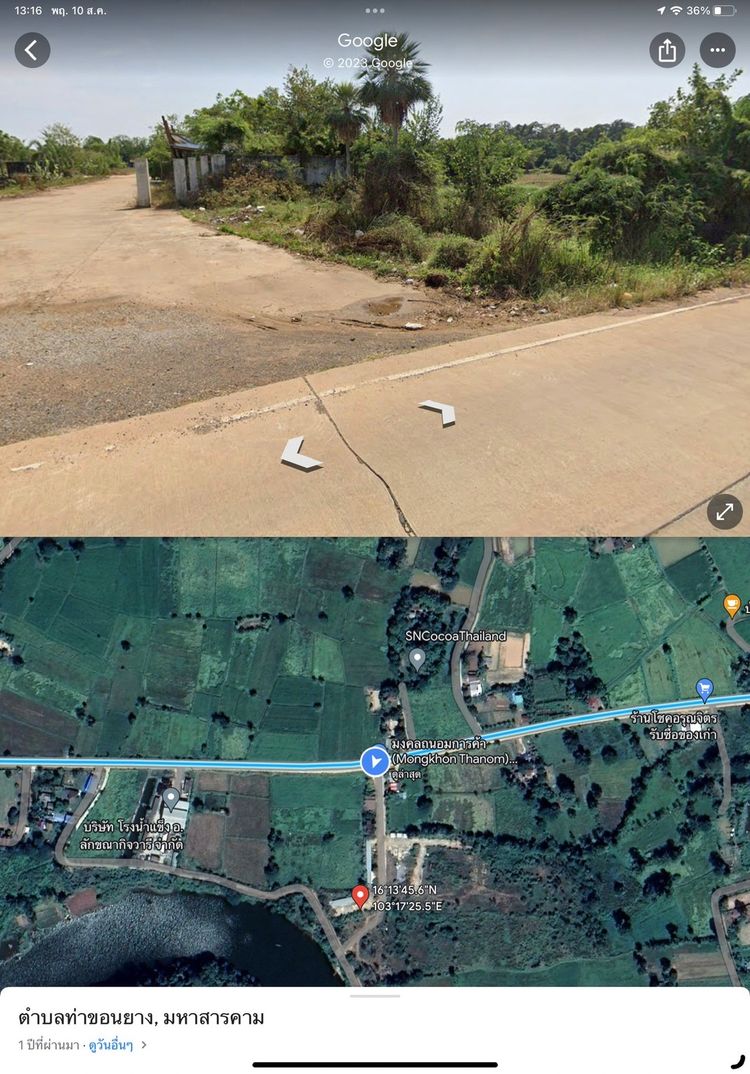Go back from Street View
Screen dimensions: 750x1074
click(32, 50)
